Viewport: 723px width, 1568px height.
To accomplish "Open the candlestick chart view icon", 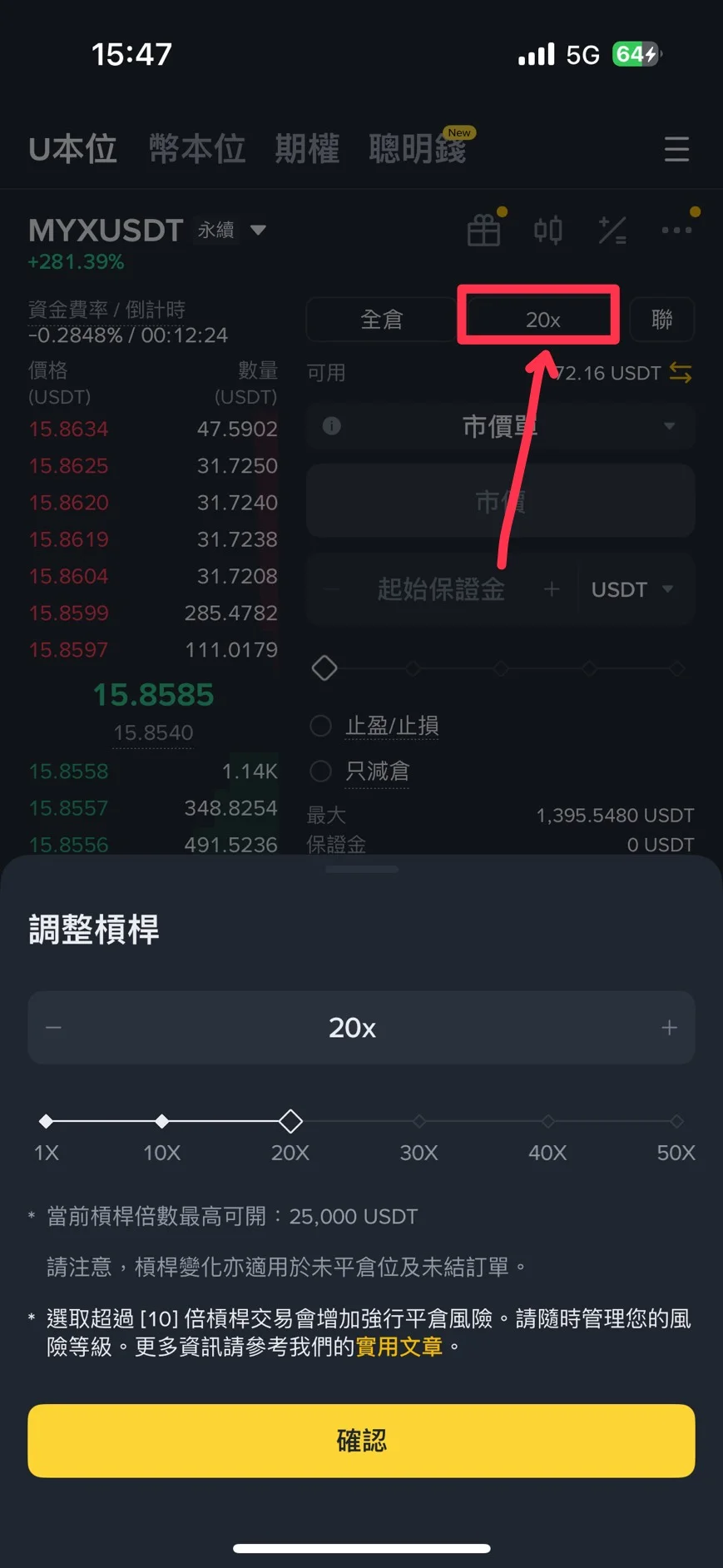I will (548, 230).
